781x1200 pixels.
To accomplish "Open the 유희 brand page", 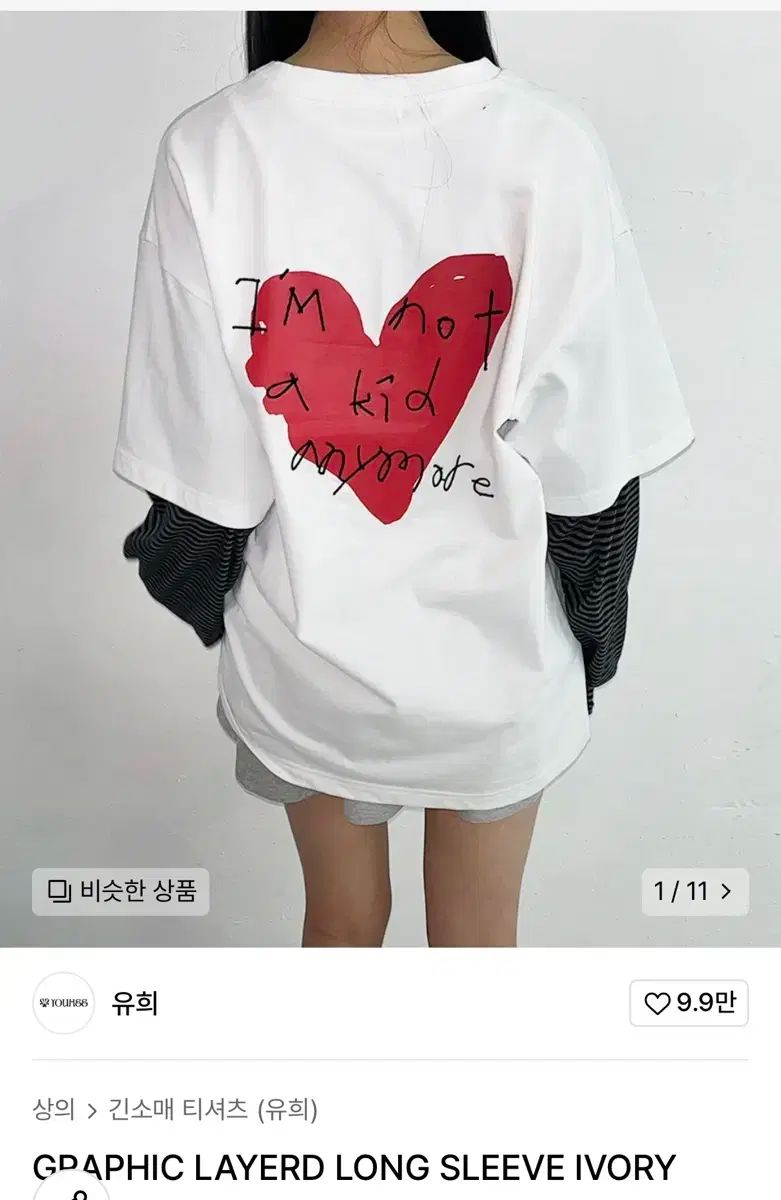I will click(x=134, y=1003).
